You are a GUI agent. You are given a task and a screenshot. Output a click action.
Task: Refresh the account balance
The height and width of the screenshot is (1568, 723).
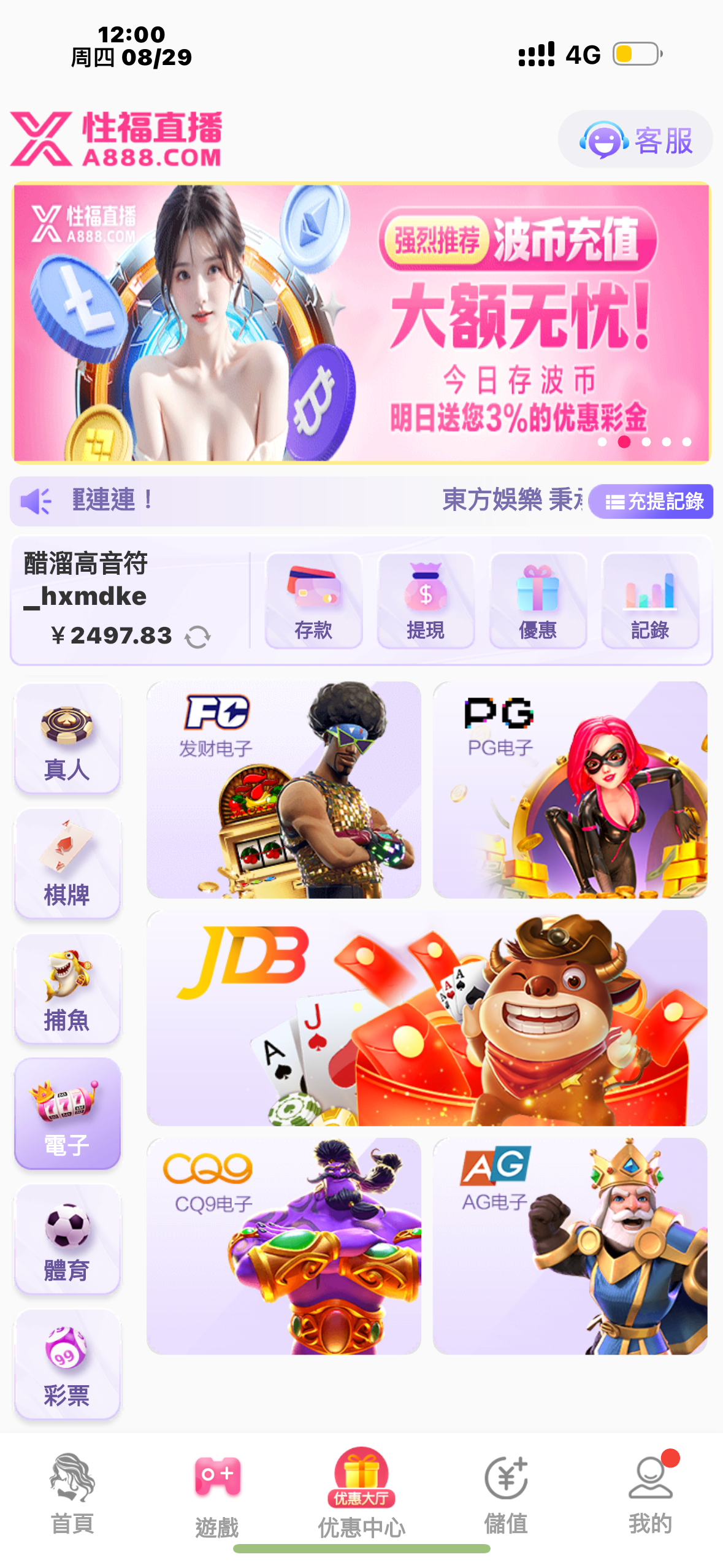(197, 637)
